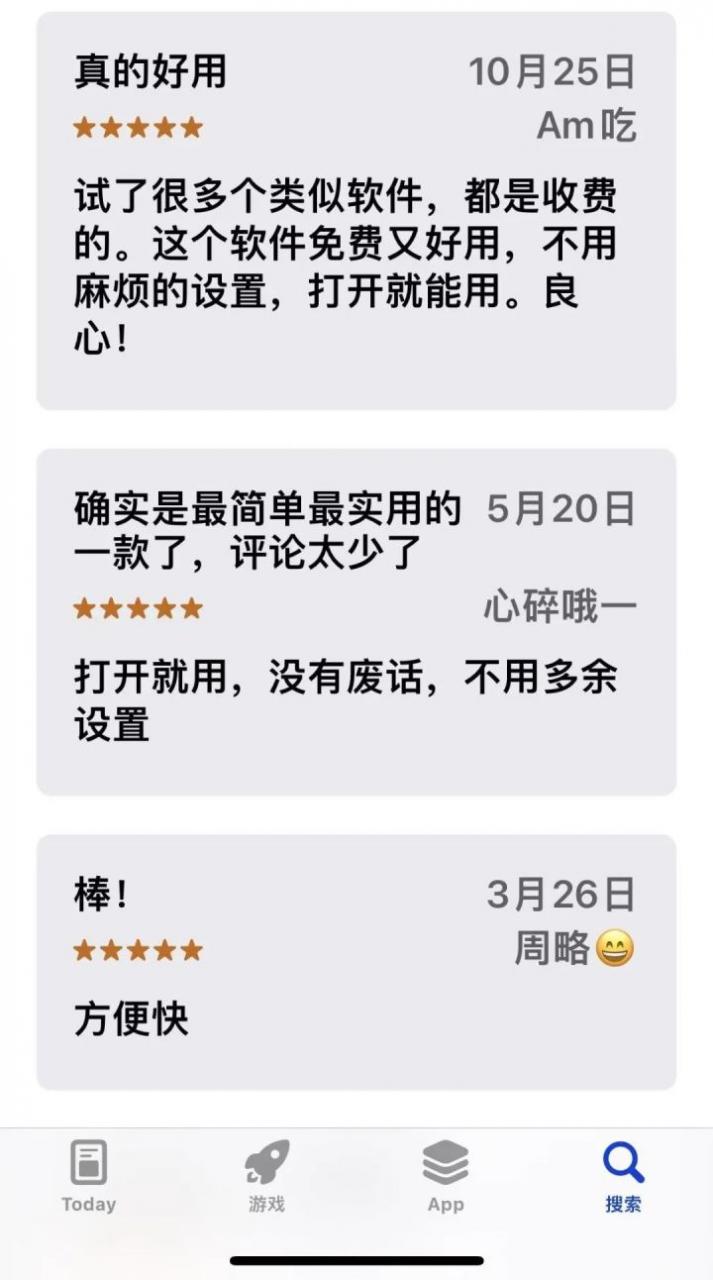This screenshot has height=1280, width=713.
Task: Open the 游戏 tab
Action: coord(267,1177)
